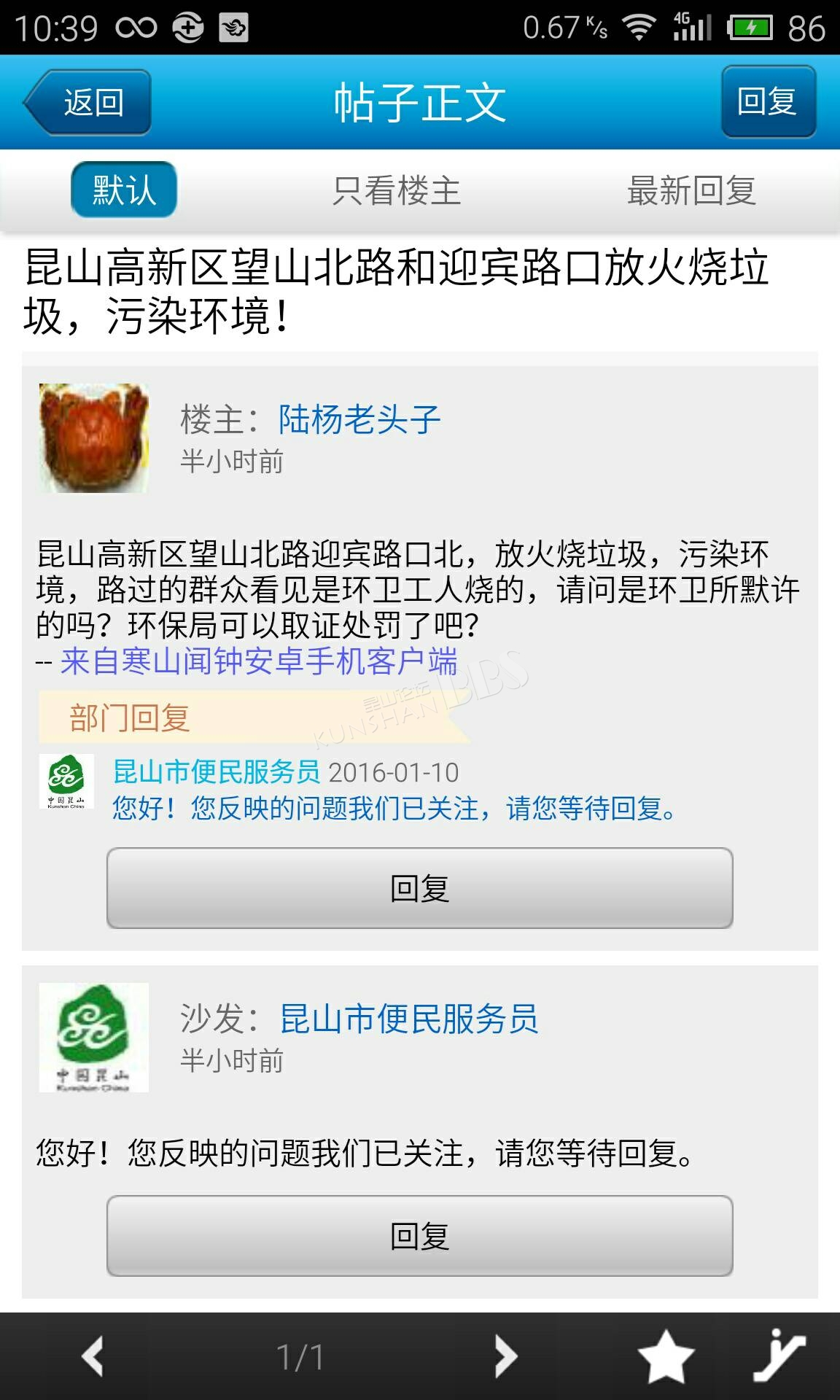840x1400 pixels.
Task: Open 来自寒山闻钟安卓手机客户端 link
Action: point(259,661)
